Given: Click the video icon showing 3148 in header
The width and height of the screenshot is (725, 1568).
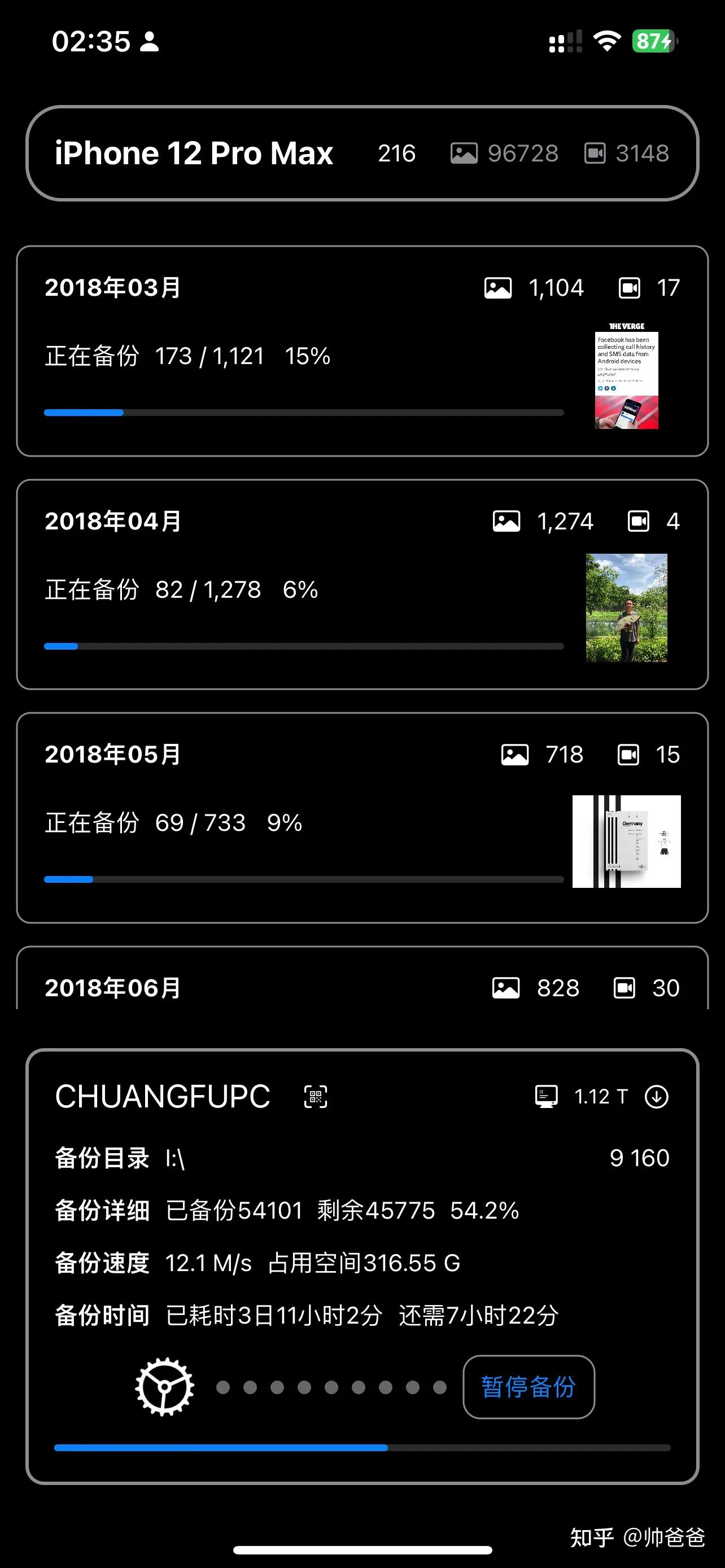Looking at the screenshot, I should pos(595,153).
